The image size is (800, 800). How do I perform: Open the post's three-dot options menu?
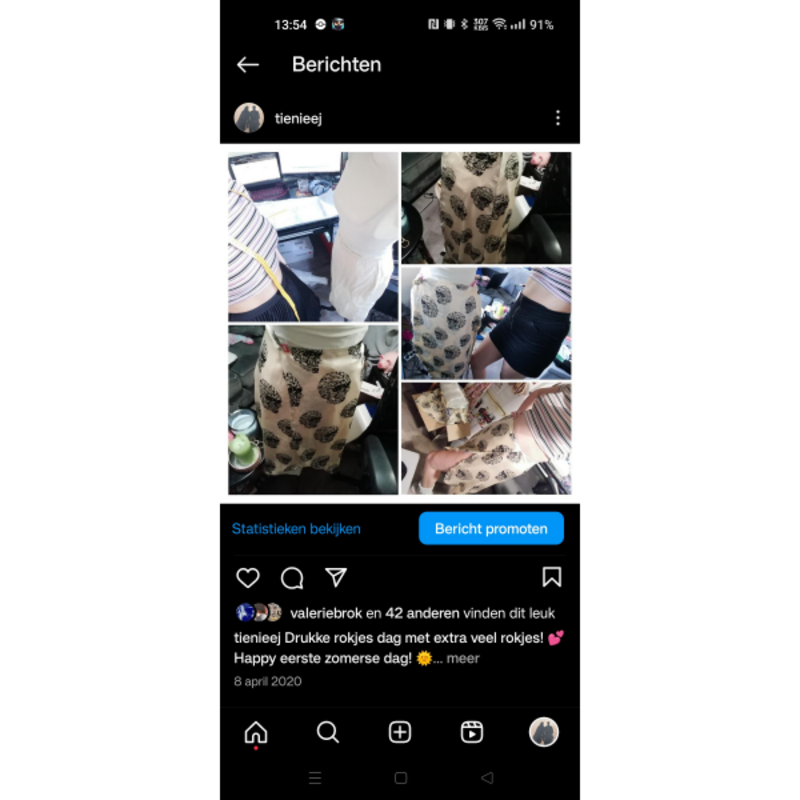pyautogui.click(x=557, y=118)
